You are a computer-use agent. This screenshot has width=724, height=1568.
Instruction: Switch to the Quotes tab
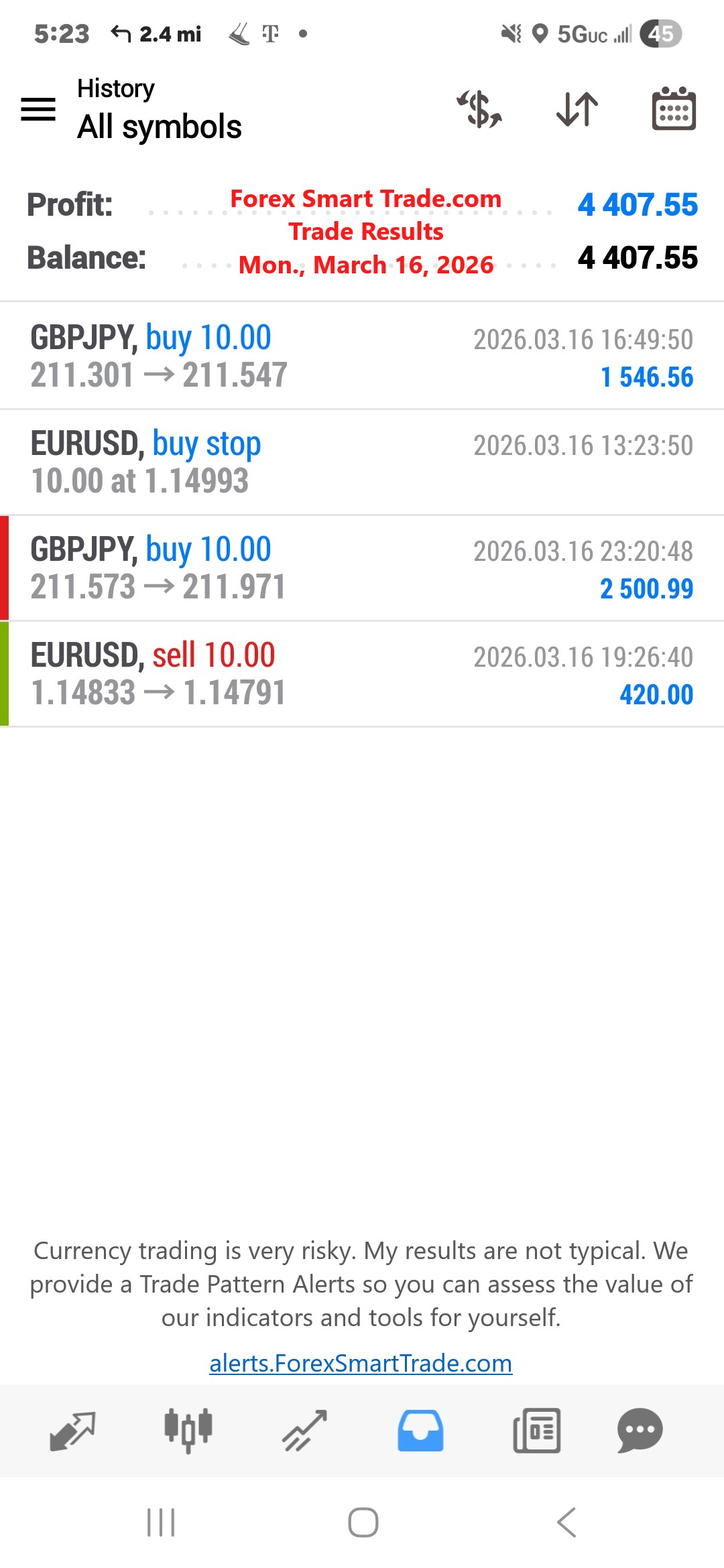point(72,1431)
